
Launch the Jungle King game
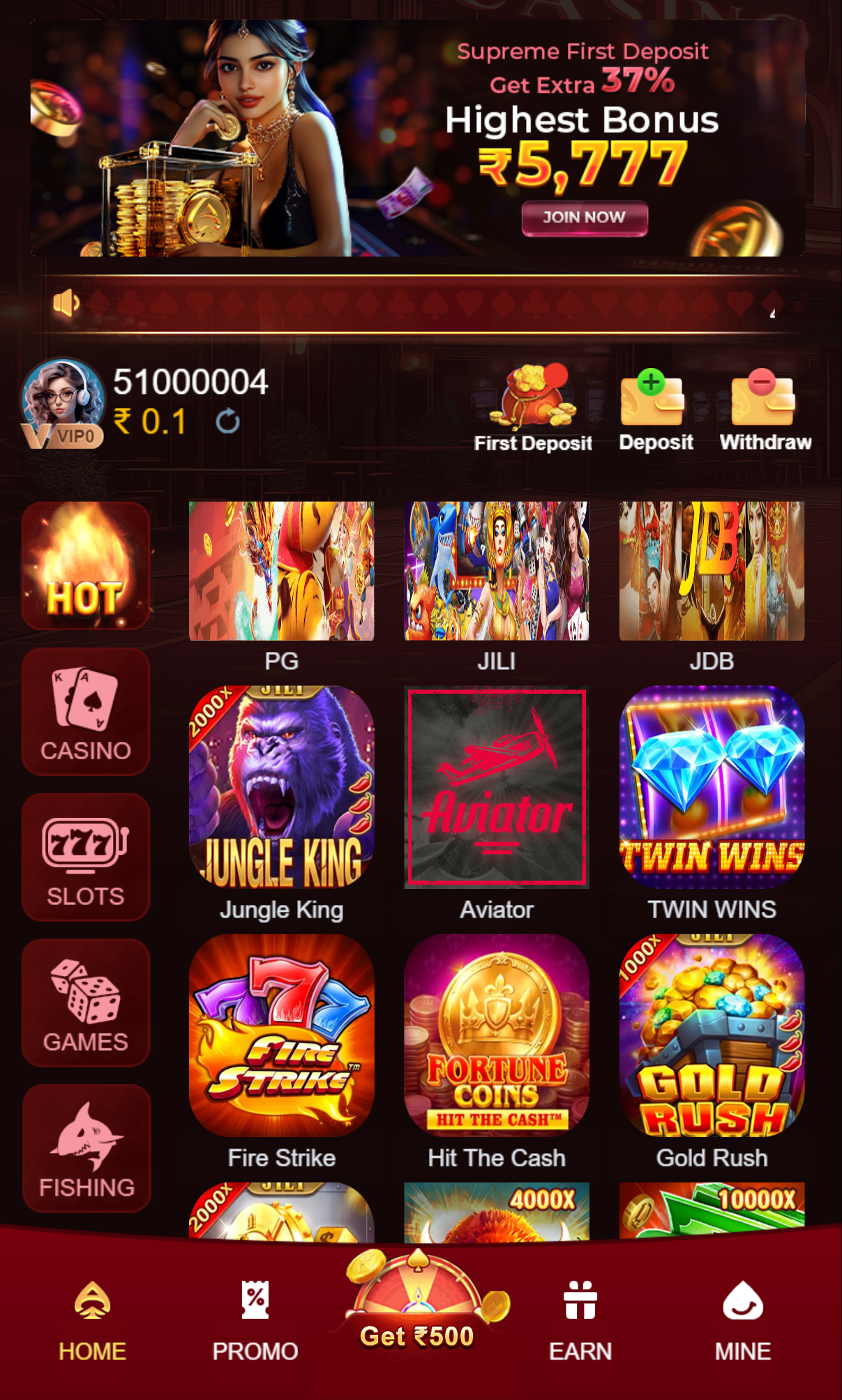pyautogui.click(x=281, y=788)
